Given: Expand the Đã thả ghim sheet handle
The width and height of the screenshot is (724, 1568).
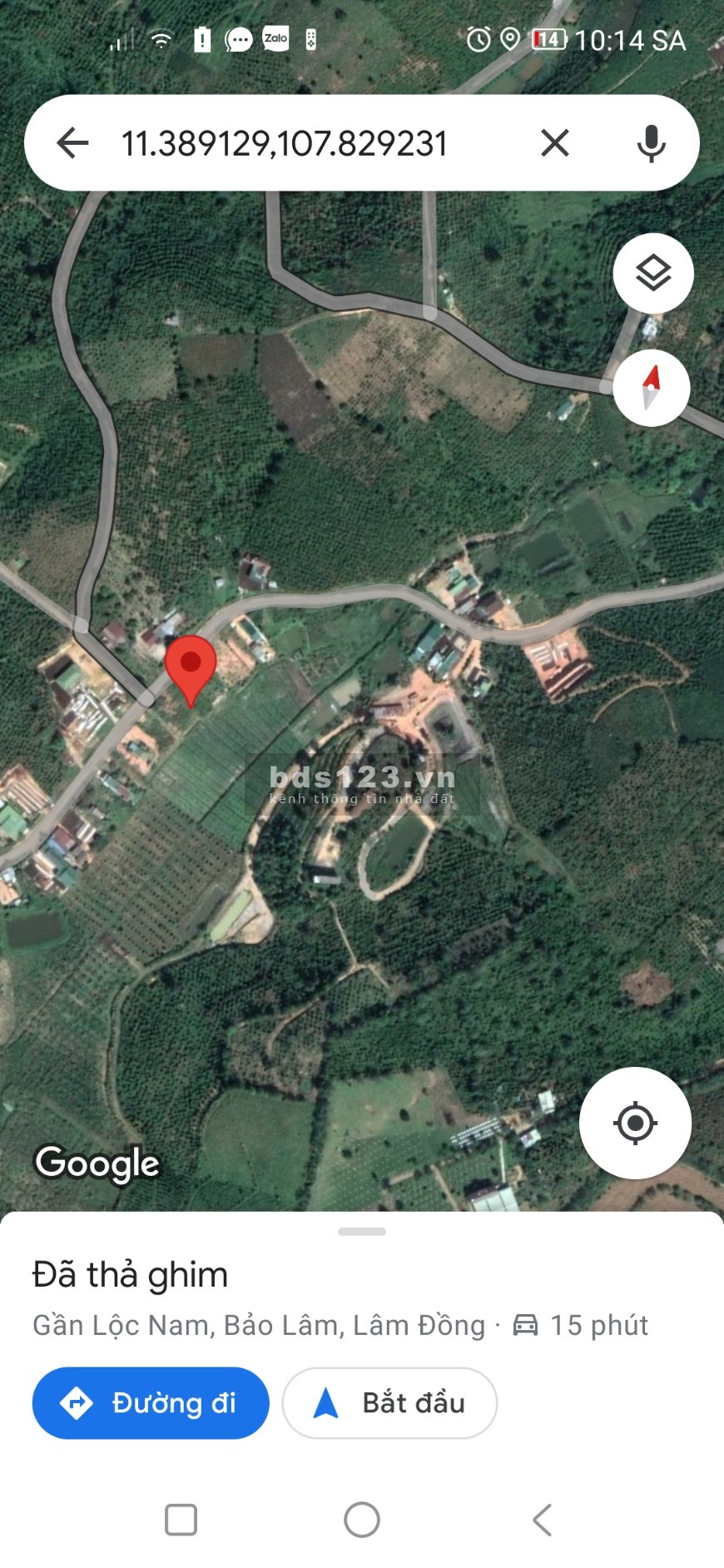Looking at the screenshot, I should [362, 1232].
